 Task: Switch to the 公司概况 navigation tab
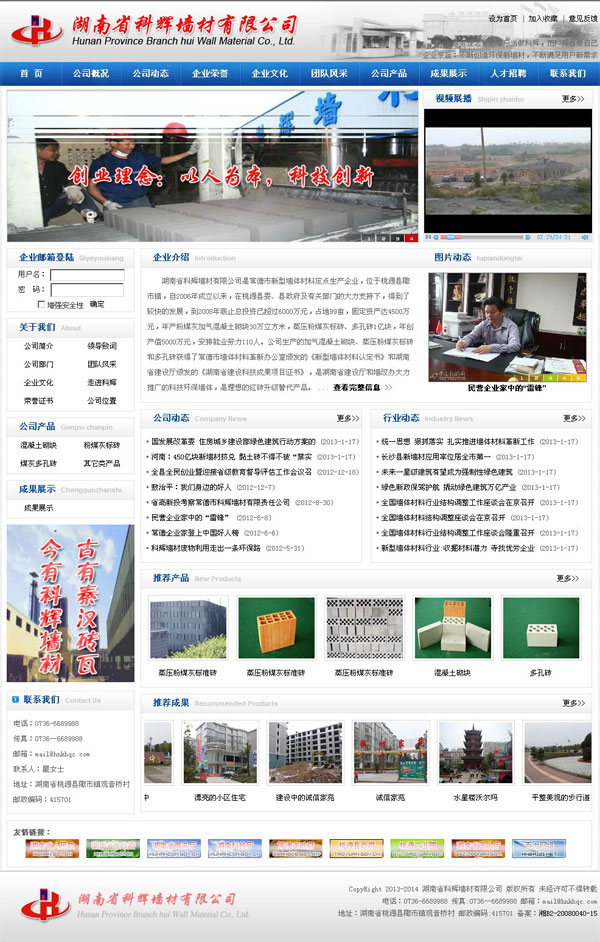(91, 74)
